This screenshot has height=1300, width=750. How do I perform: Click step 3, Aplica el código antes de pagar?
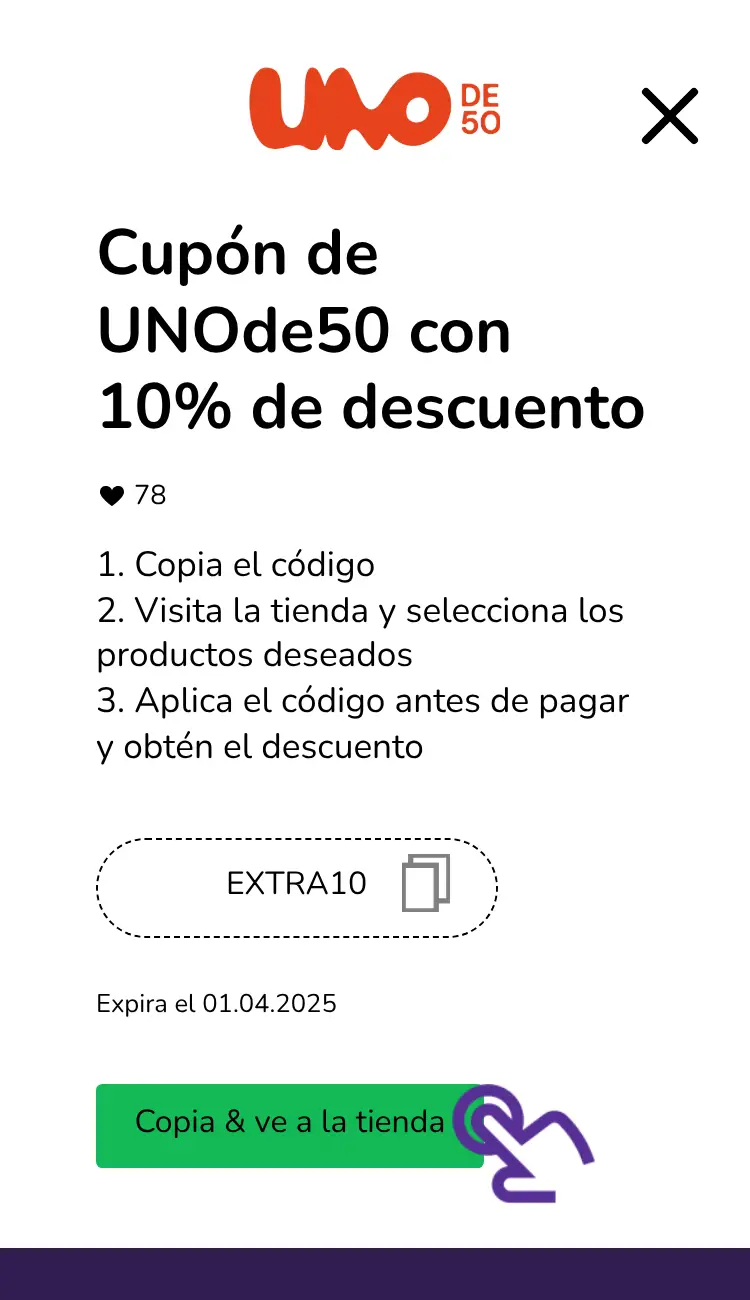362,701
